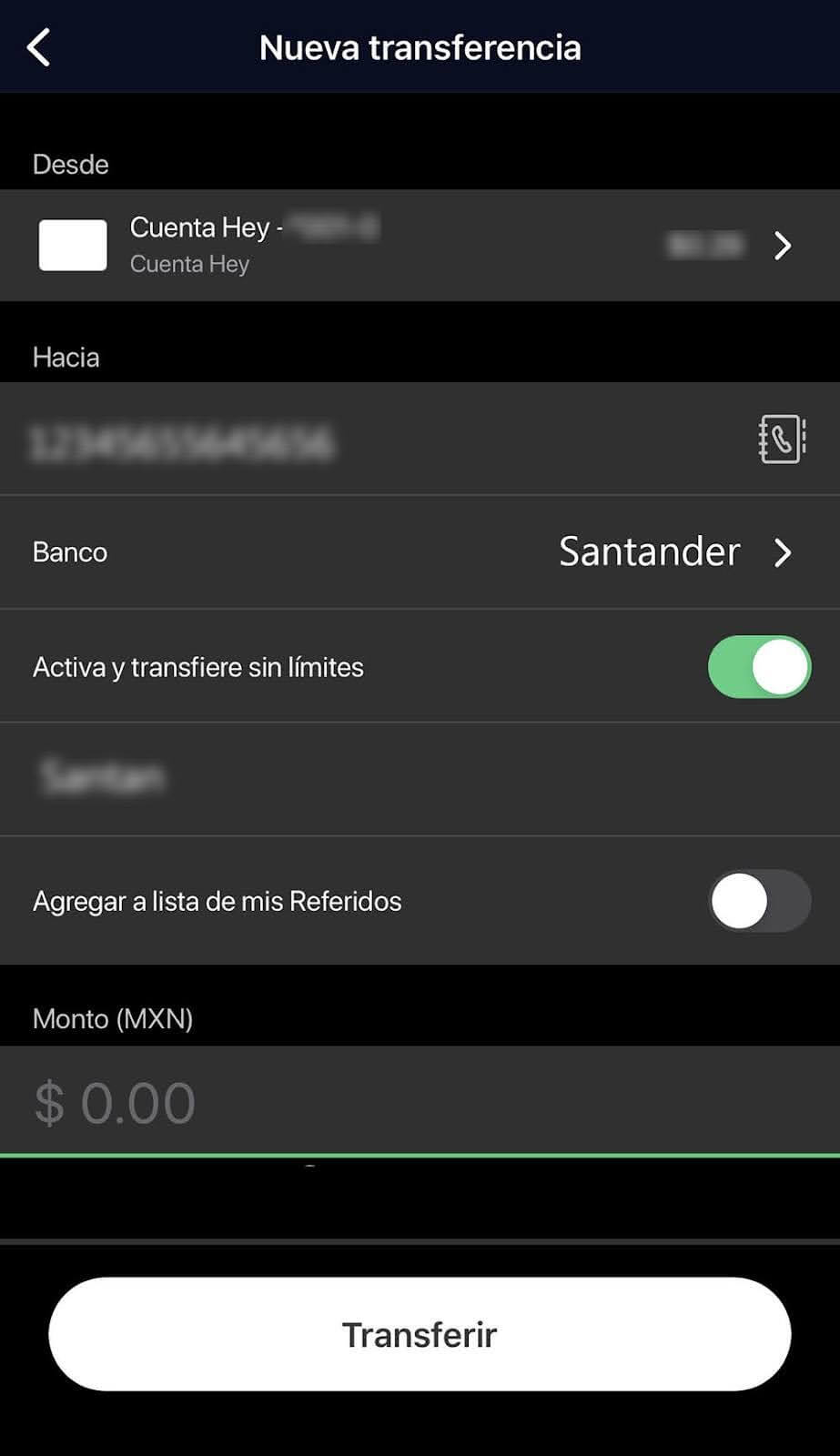
Task: Go back from Nueva transferencia
Action: 39,47
